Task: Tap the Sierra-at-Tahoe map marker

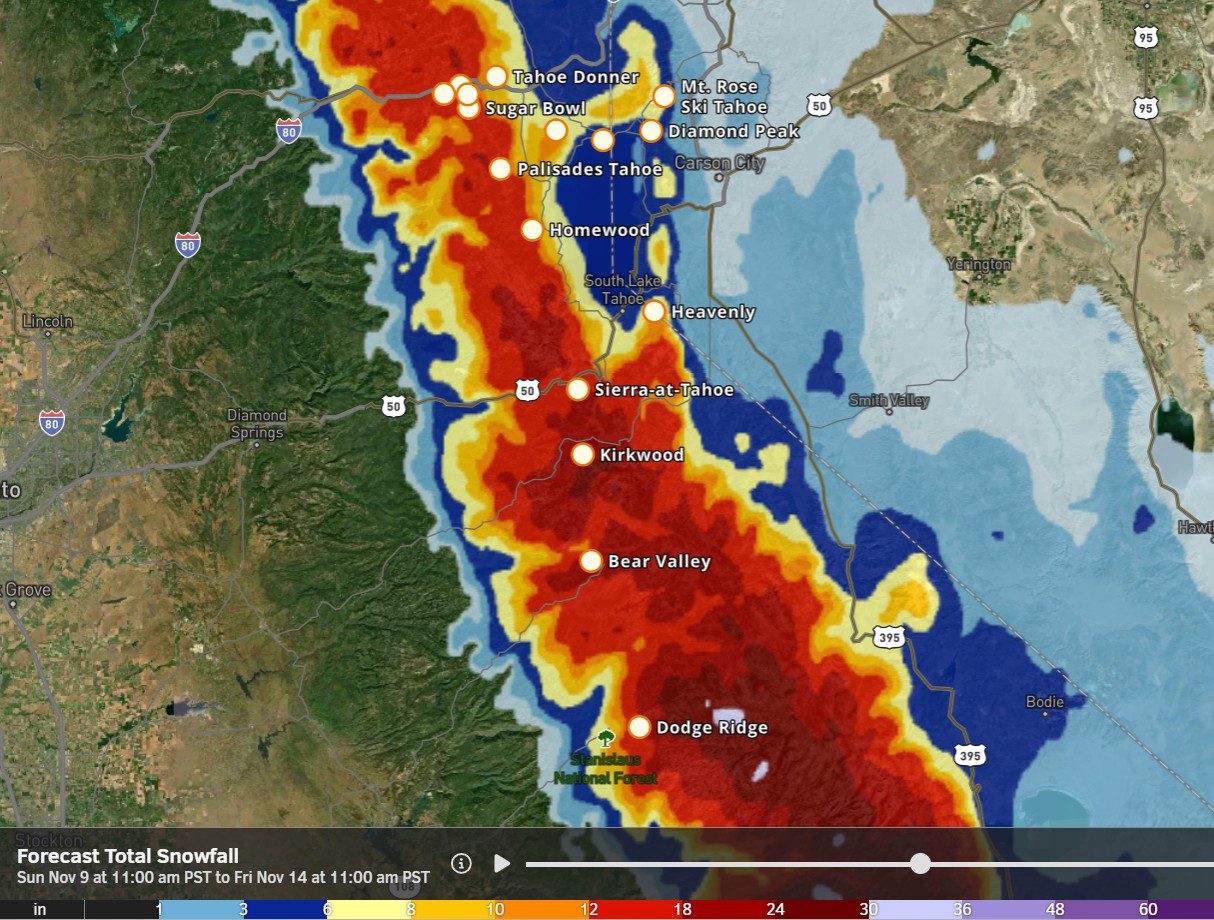Action: pos(578,389)
